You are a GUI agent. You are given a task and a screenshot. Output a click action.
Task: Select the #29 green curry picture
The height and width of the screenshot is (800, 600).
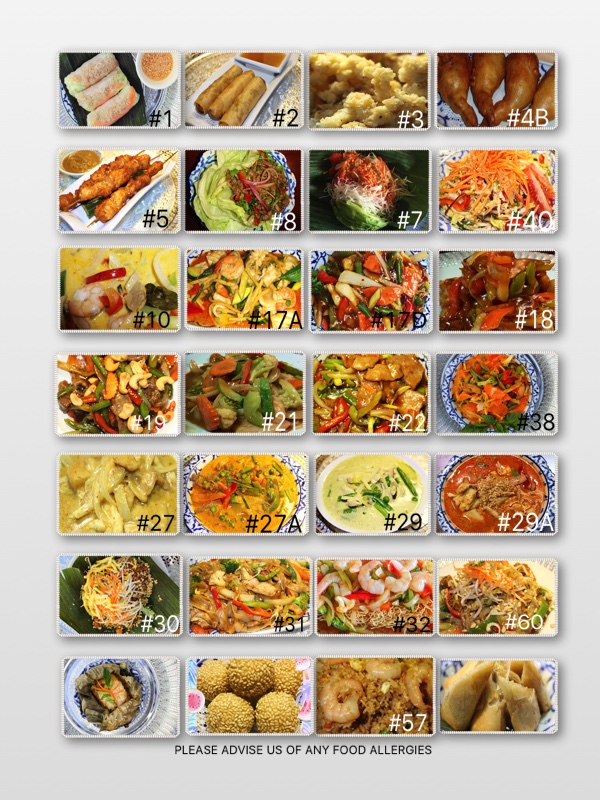pyautogui.click(x=372, y=494)
